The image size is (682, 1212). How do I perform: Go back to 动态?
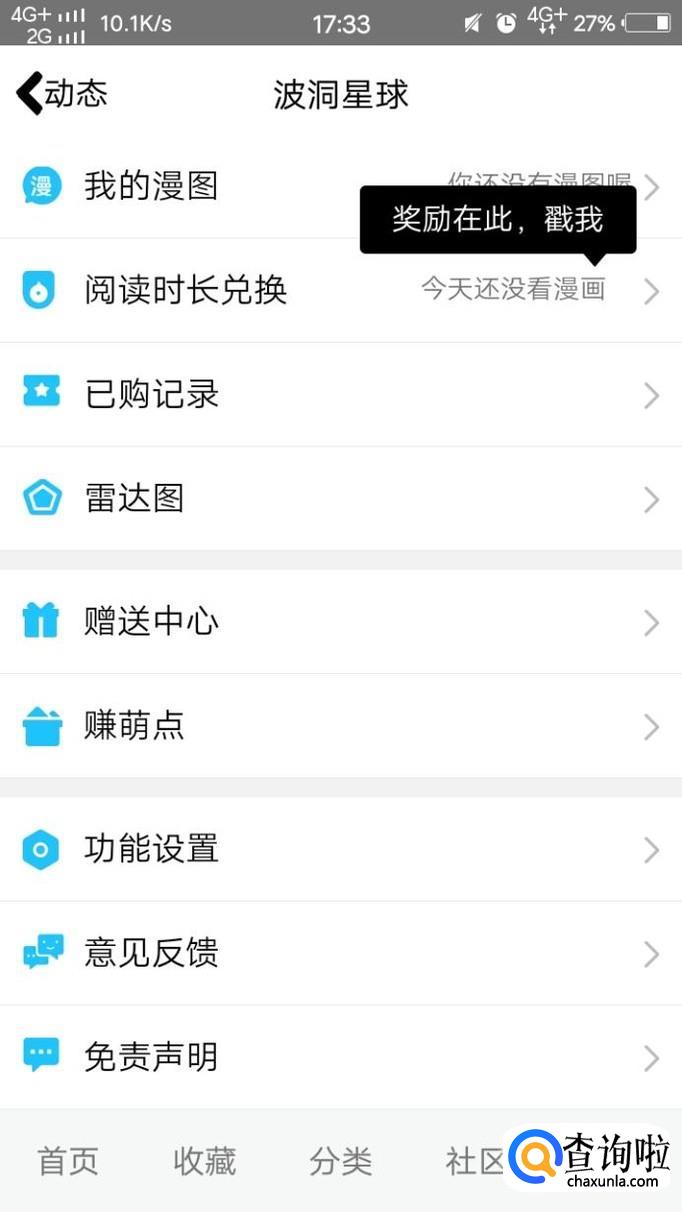click(x=62, y=94)
